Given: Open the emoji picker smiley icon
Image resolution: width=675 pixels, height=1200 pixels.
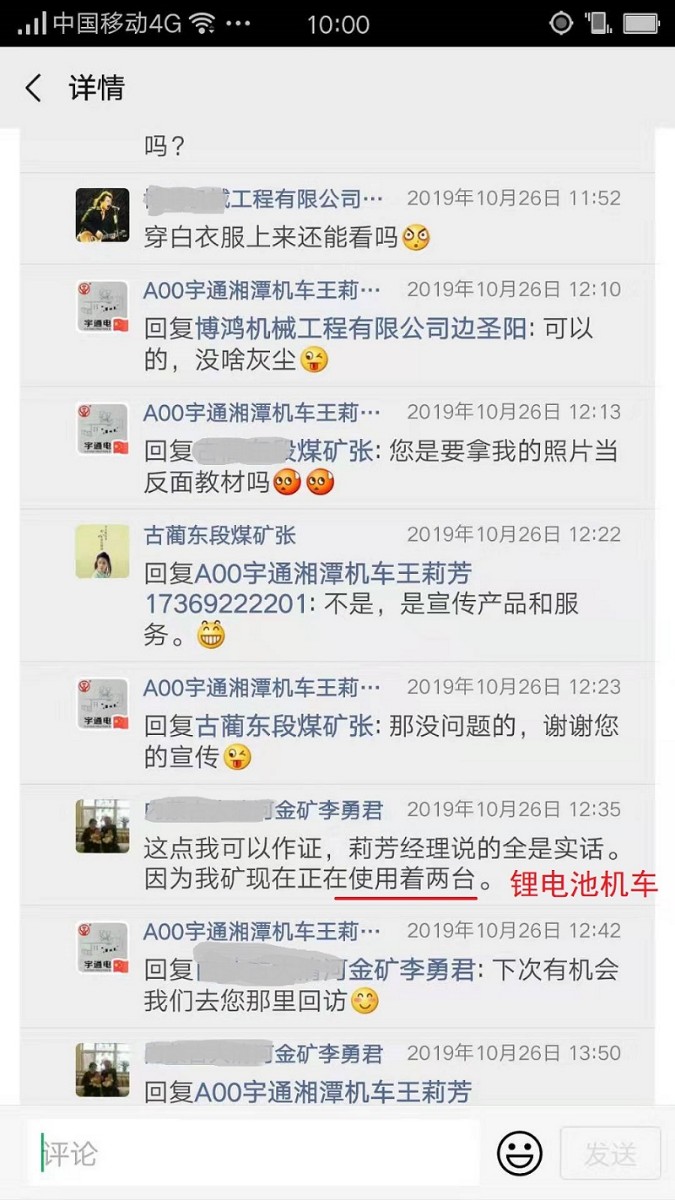Looking at the screenshot, I should click(x=520, y=1153).
